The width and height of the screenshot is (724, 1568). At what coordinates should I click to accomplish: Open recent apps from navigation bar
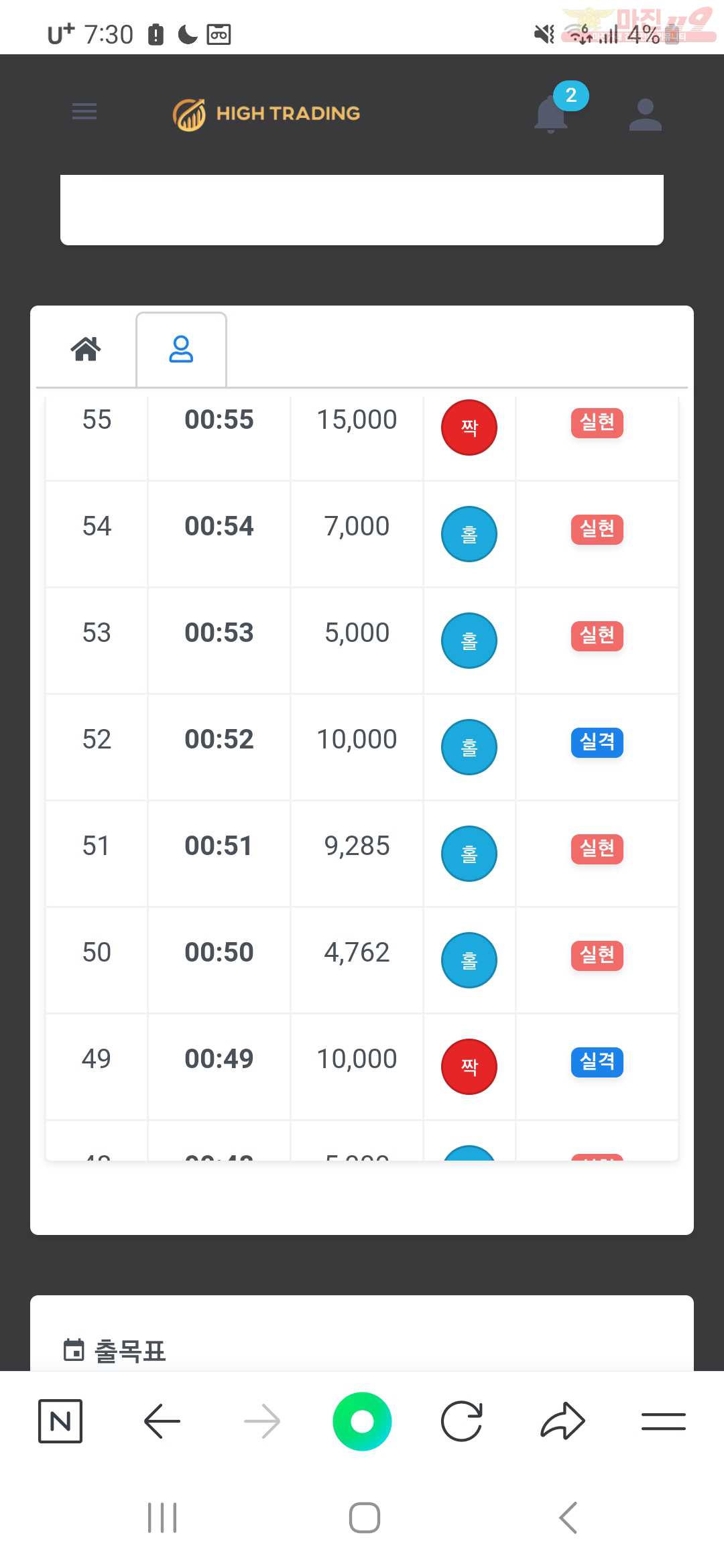click(x=162, y=1518)
